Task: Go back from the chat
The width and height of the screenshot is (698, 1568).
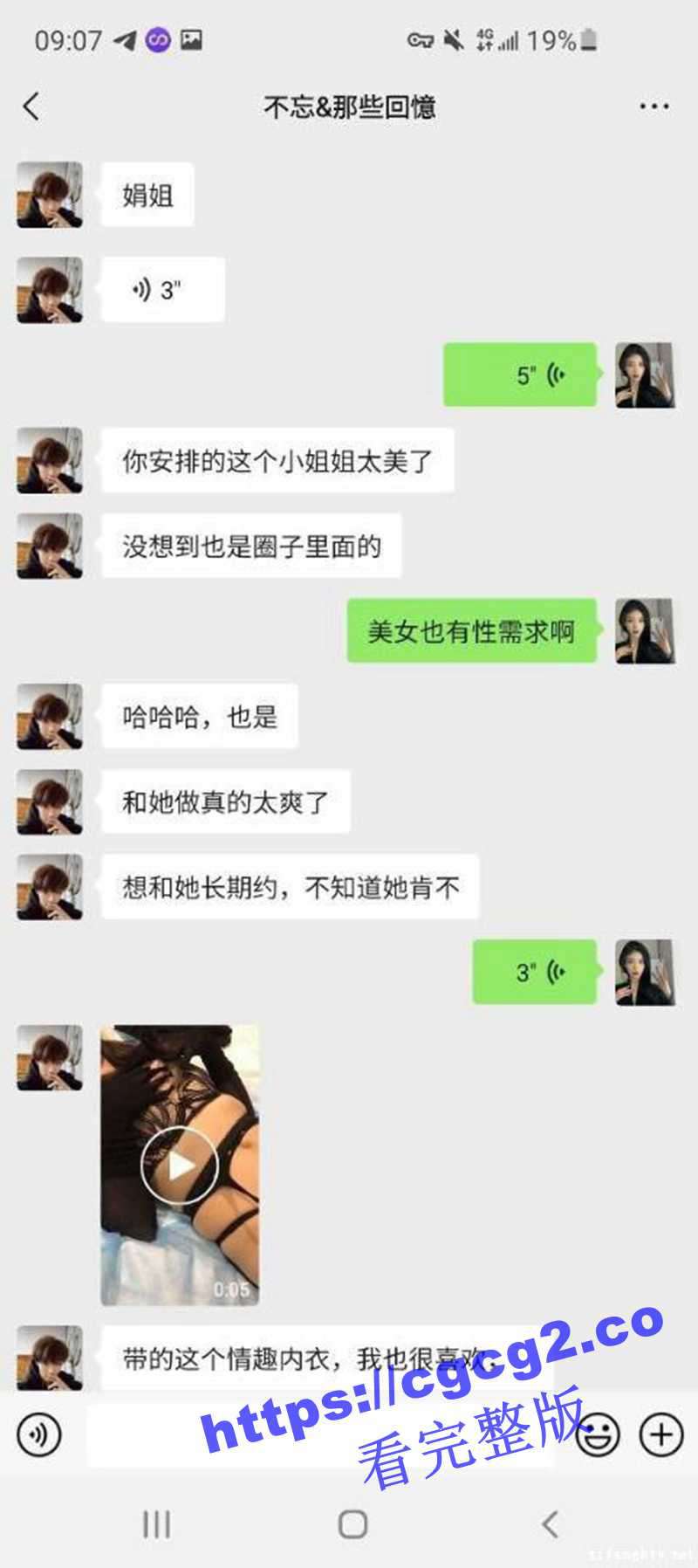Action: (31, 107)
